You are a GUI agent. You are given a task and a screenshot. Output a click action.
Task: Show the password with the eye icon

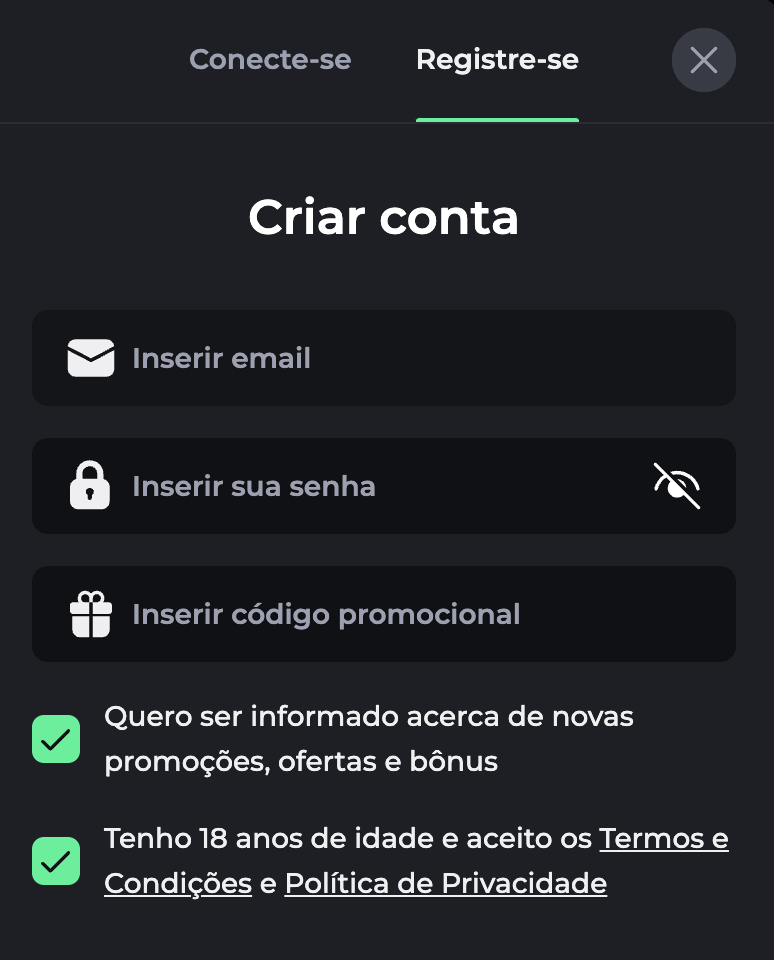click(x=677, y=486)
